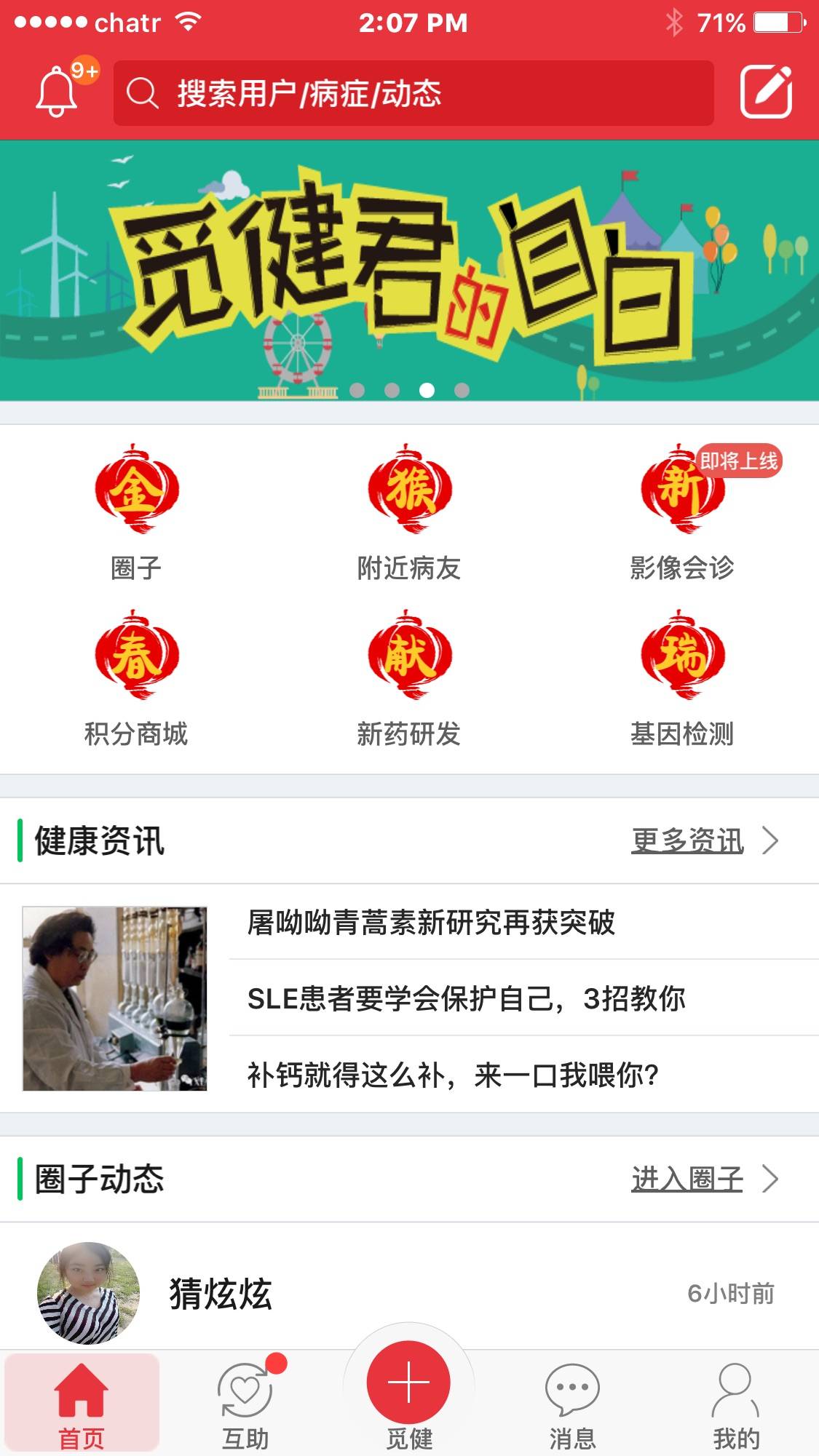The width and height of the screenshot is (819, 1456).
Task: Open 猜炫炫's post
Action: (220, 1294)
